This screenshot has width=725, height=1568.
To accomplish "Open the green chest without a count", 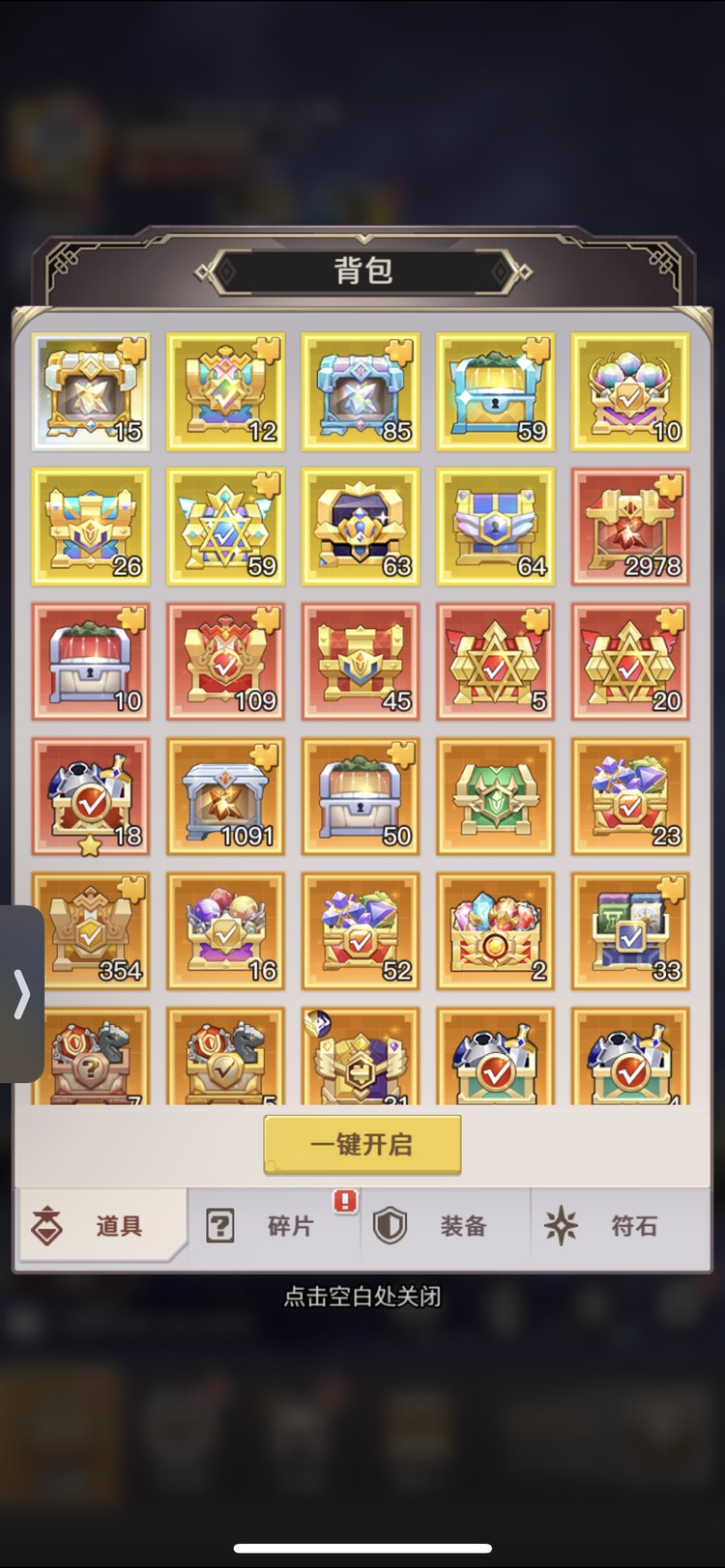I will [495, 797].
